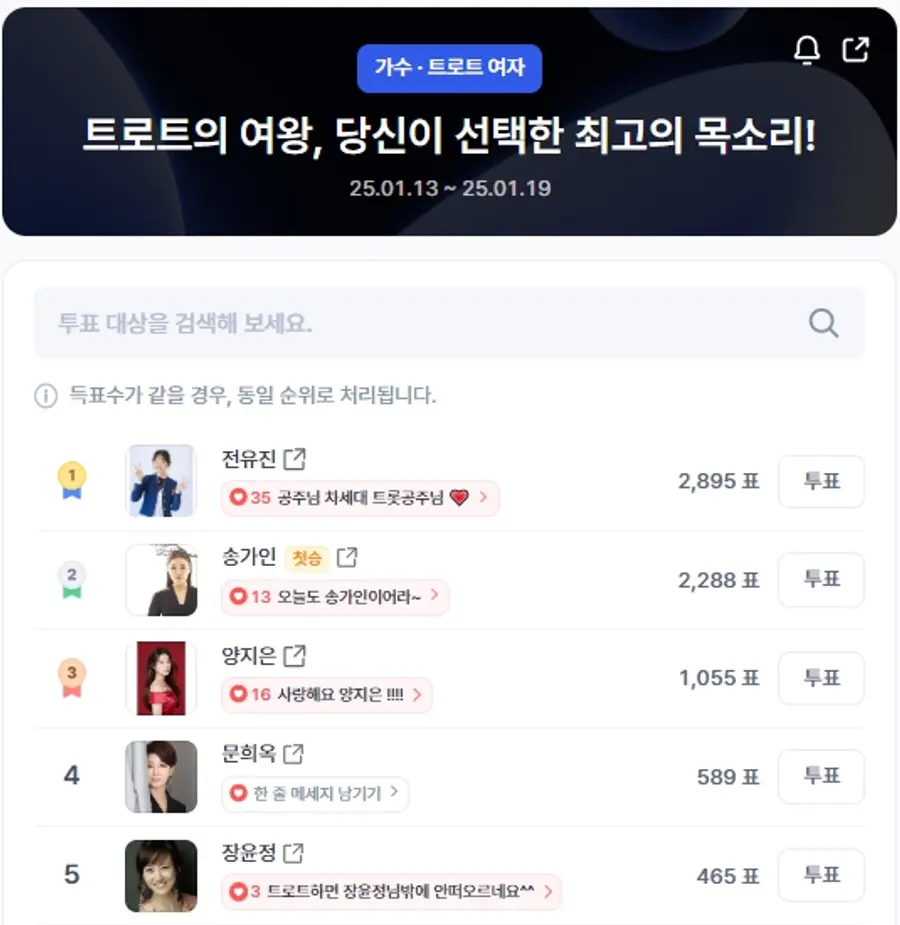Vote for 문희옥
Image resolution: width=900 pixels, height=925 pixels.
821,776
